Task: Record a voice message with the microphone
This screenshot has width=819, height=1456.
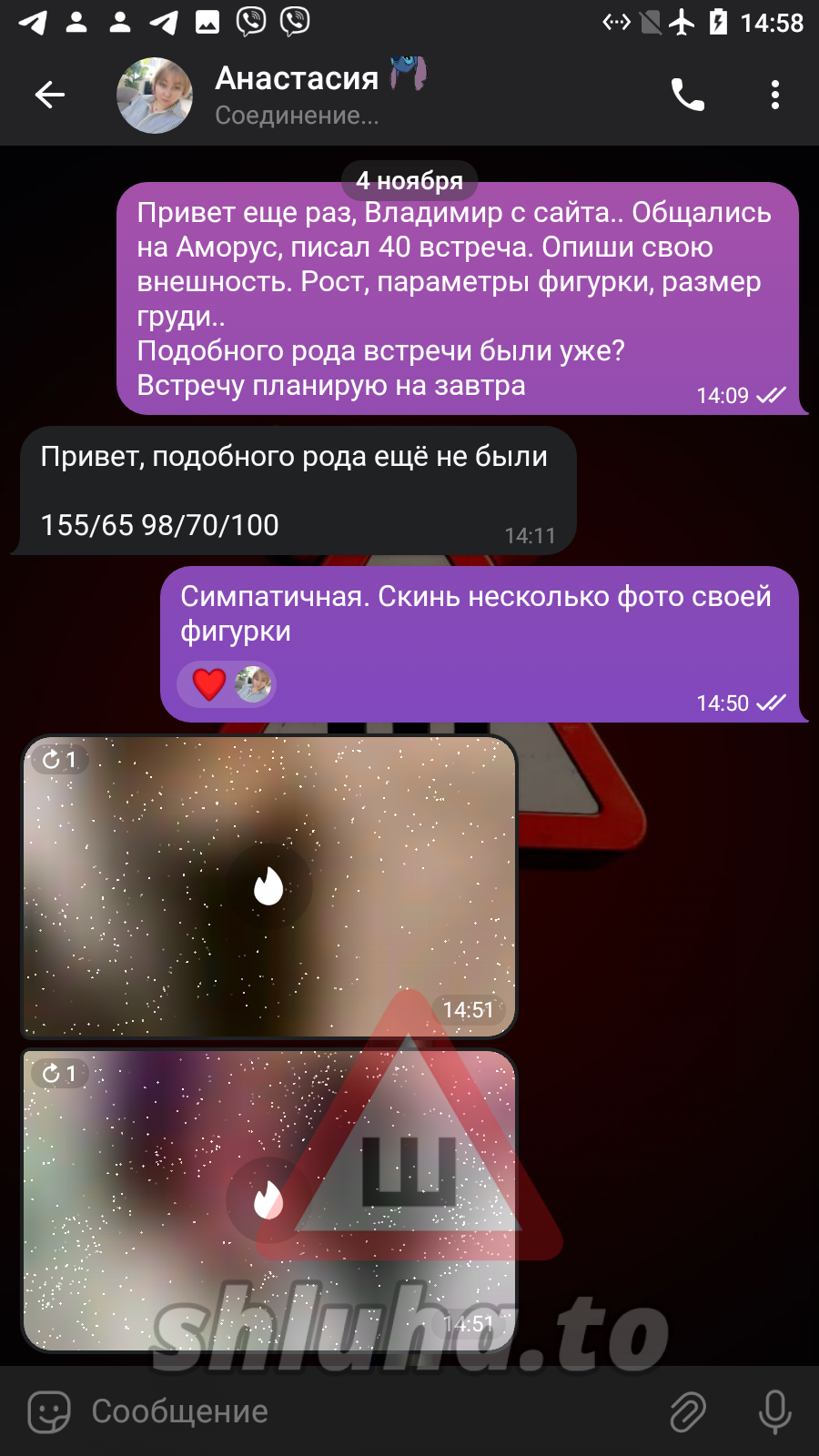Action: (x=774, y=1411)
